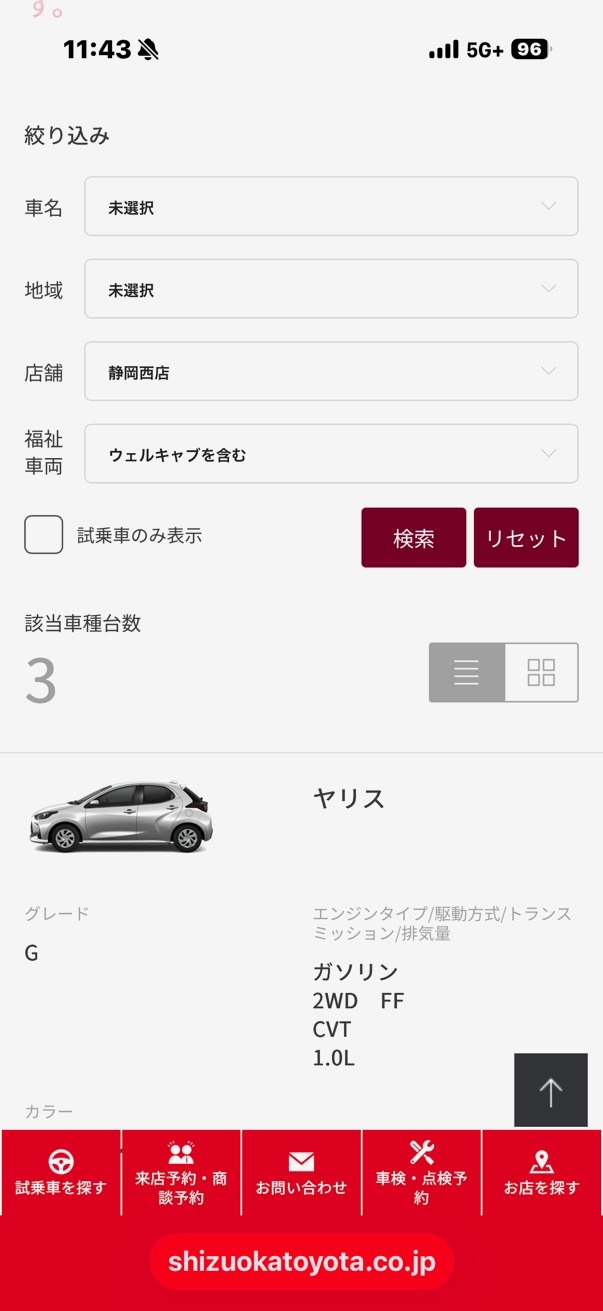The image size is (603, 1311).
Task: Tap the shizuokatoyota.co.jp address bar
Action: tap(301, 1262)
